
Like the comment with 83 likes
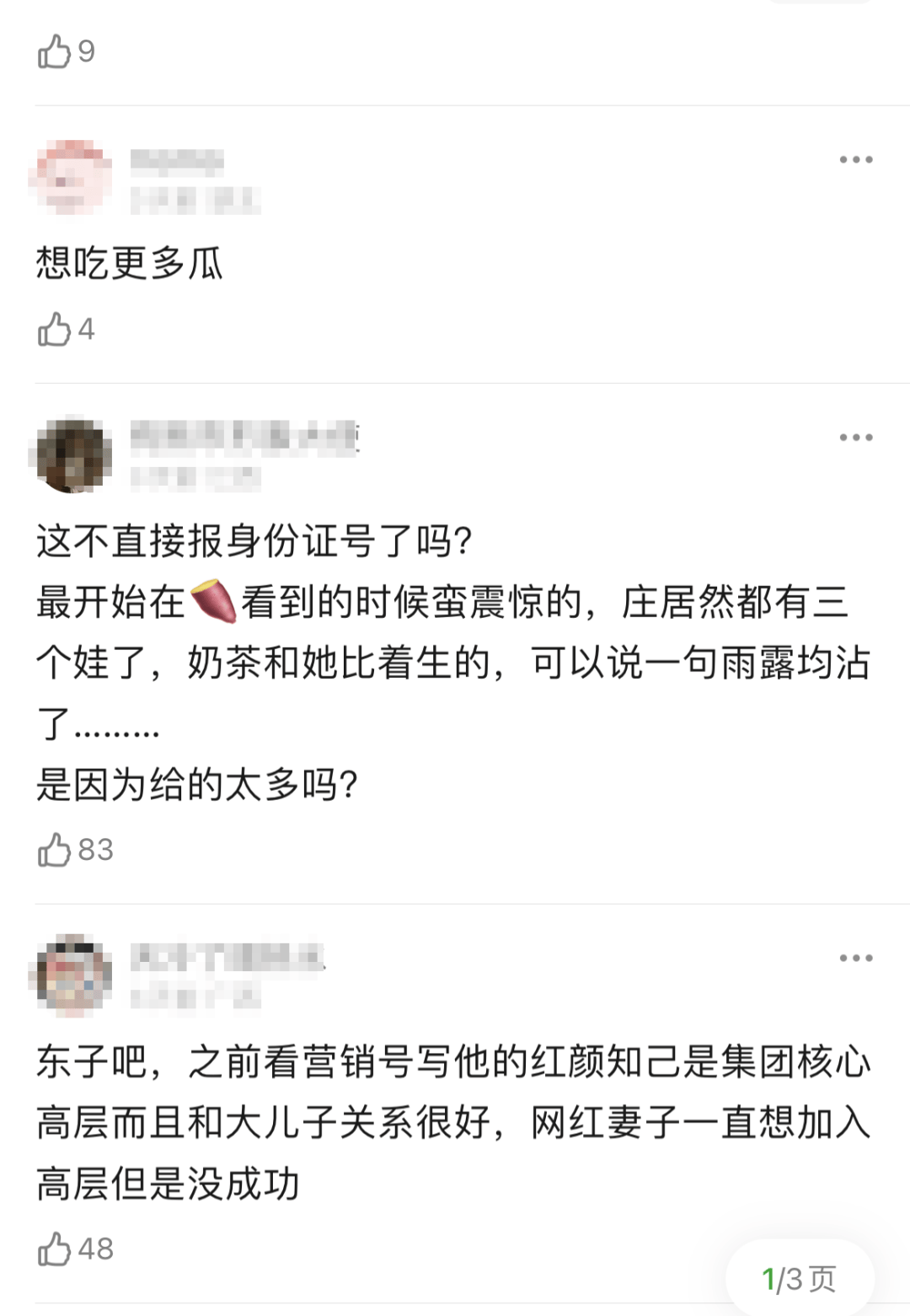coord(54,850)
